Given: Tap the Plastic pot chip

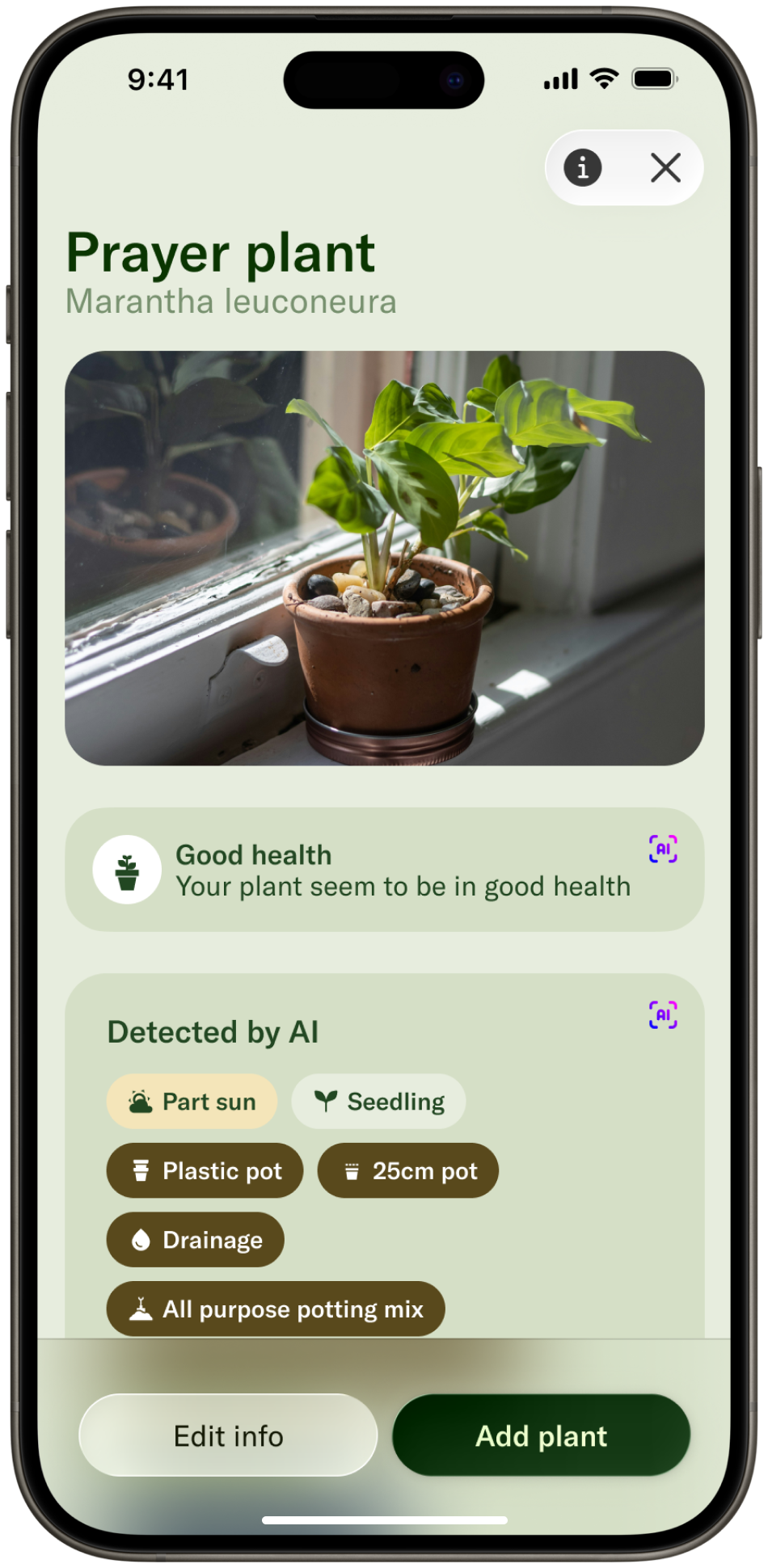Looking at the screenshot, I should point(205,1170).
